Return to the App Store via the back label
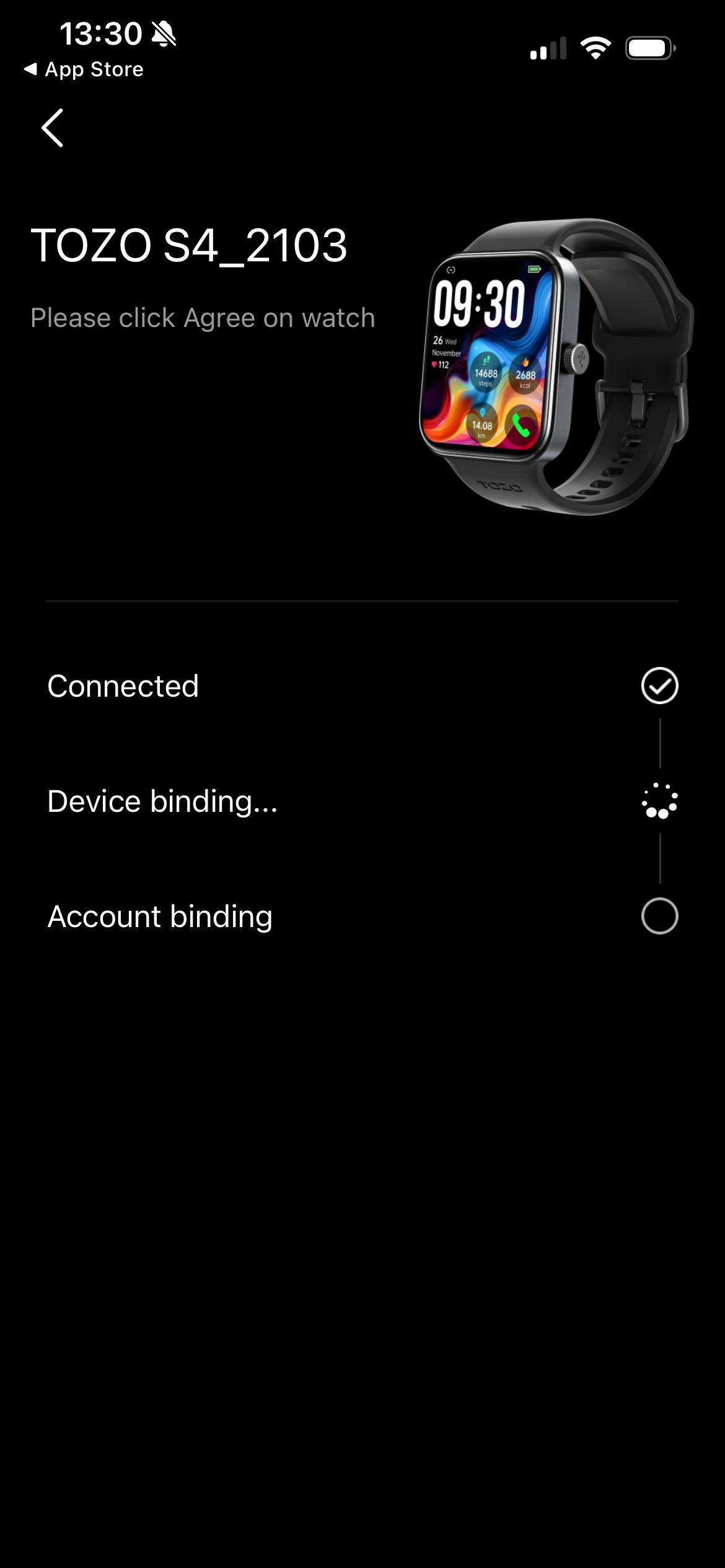This screenshot has width=725, height=1568. tap(84, 69)
